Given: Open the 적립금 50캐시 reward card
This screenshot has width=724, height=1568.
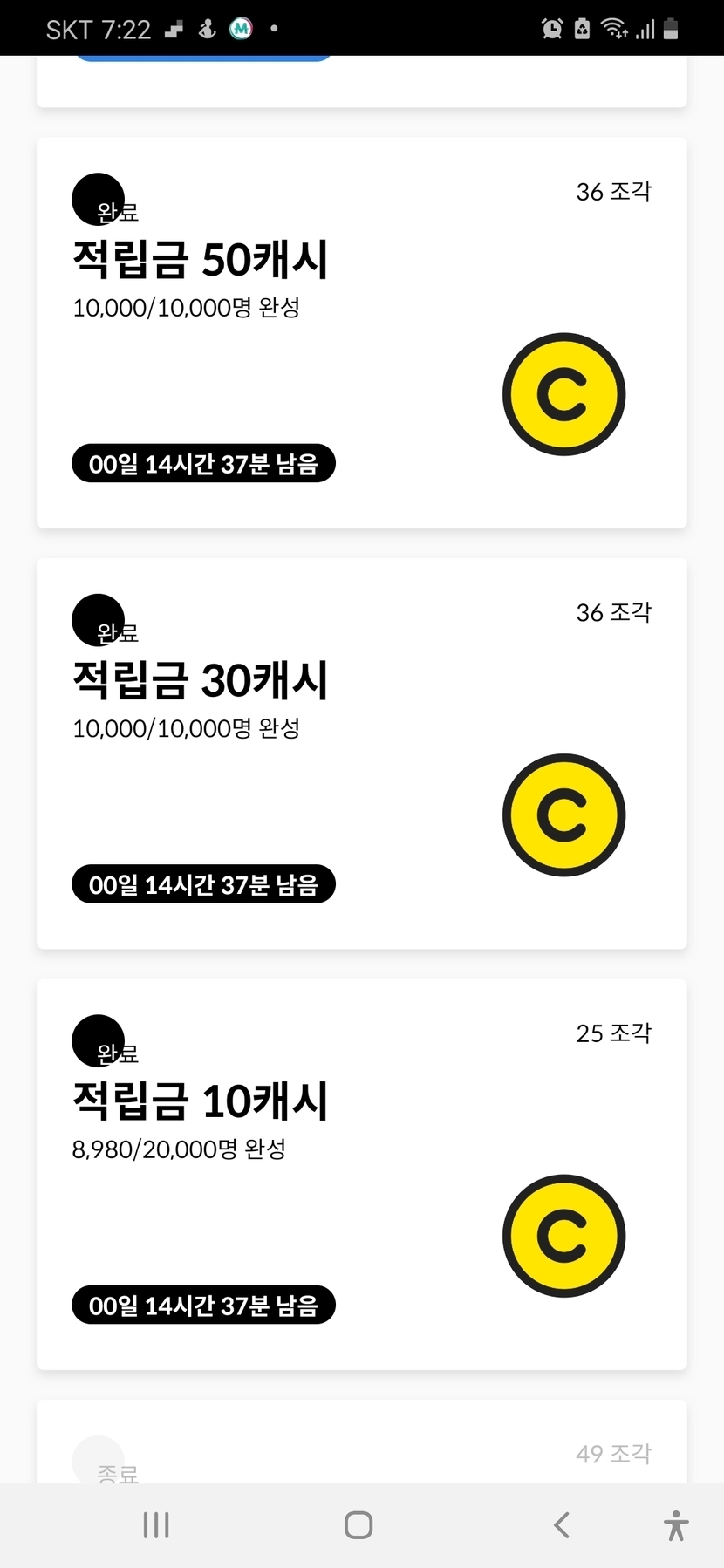Looking at the screenshot, I should click(361, 332).
